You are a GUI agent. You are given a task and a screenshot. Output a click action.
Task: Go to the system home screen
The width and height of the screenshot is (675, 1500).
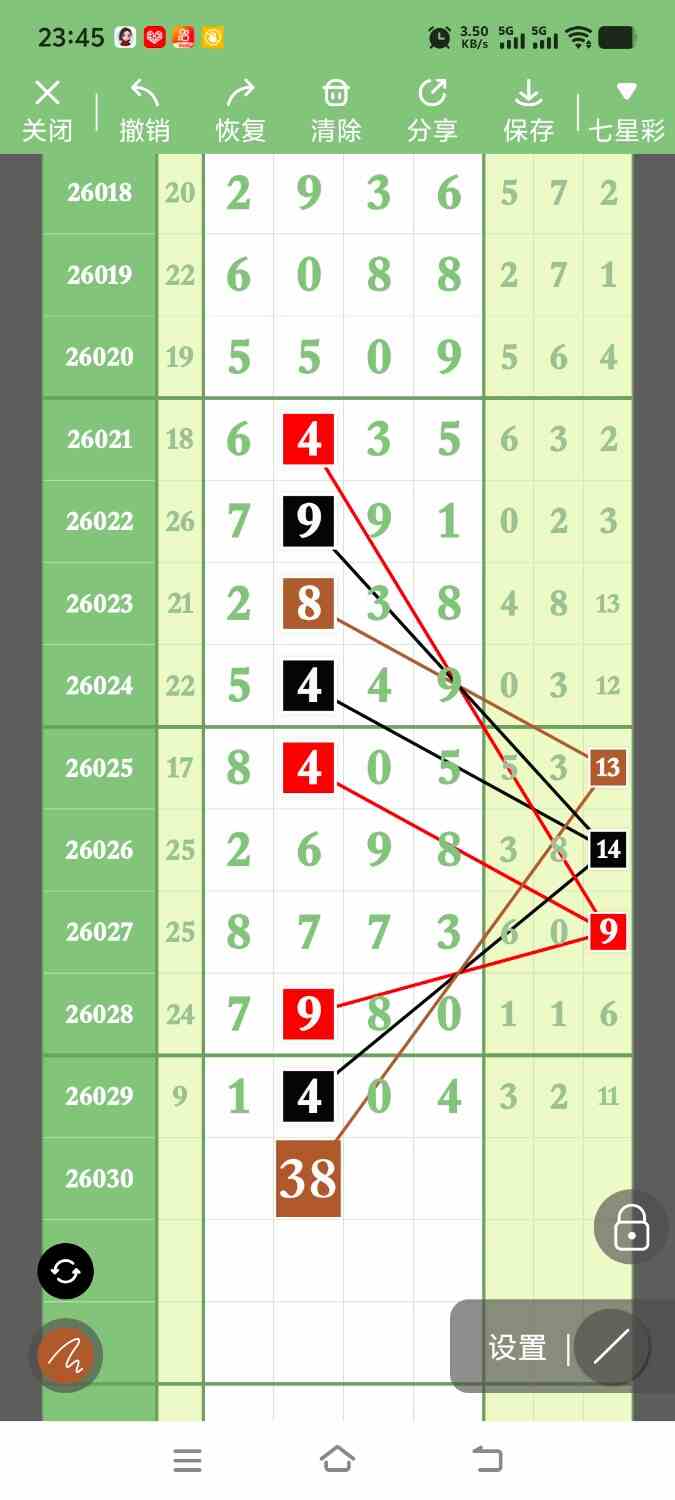click(337, 1460)
